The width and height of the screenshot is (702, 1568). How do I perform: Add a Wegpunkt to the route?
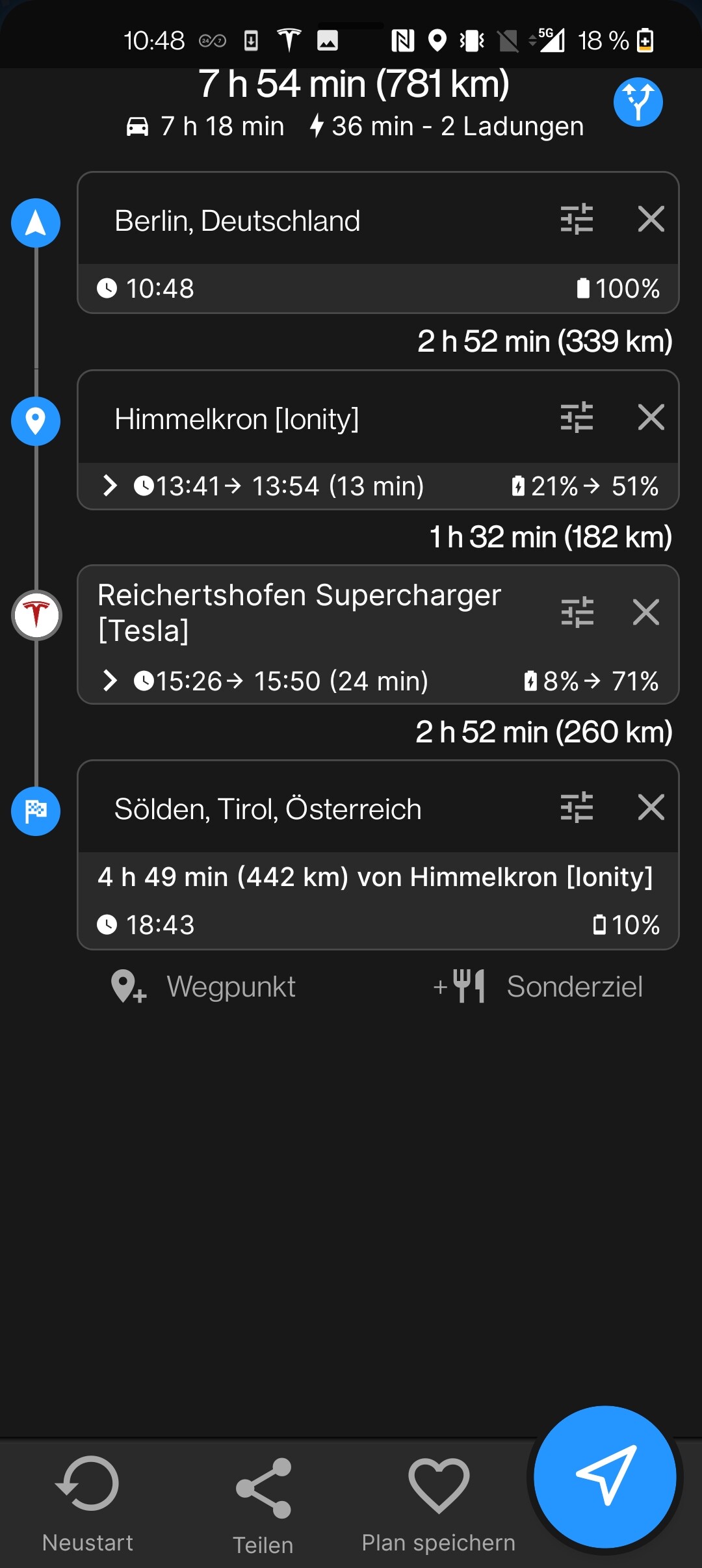(203, 986)
